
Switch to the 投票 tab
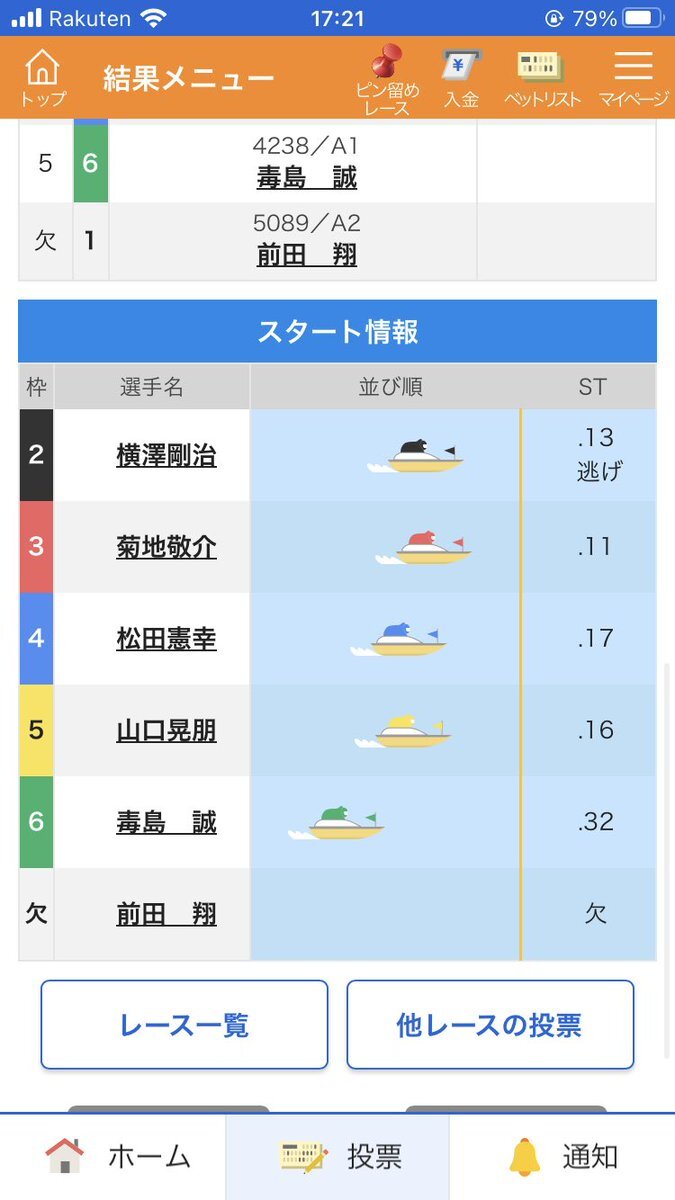pos(338,1157)
